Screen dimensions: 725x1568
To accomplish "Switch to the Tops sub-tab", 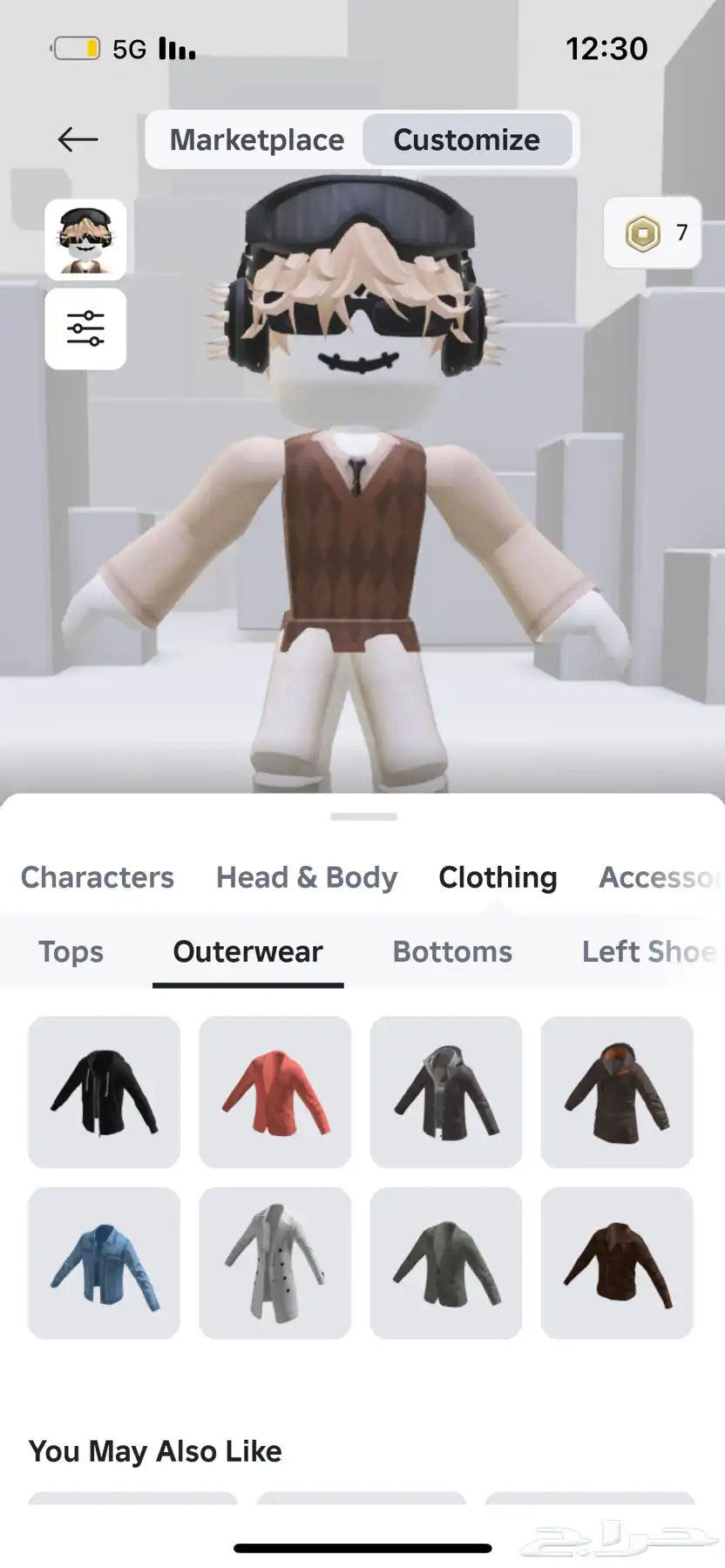I will (x=71, y=951).
